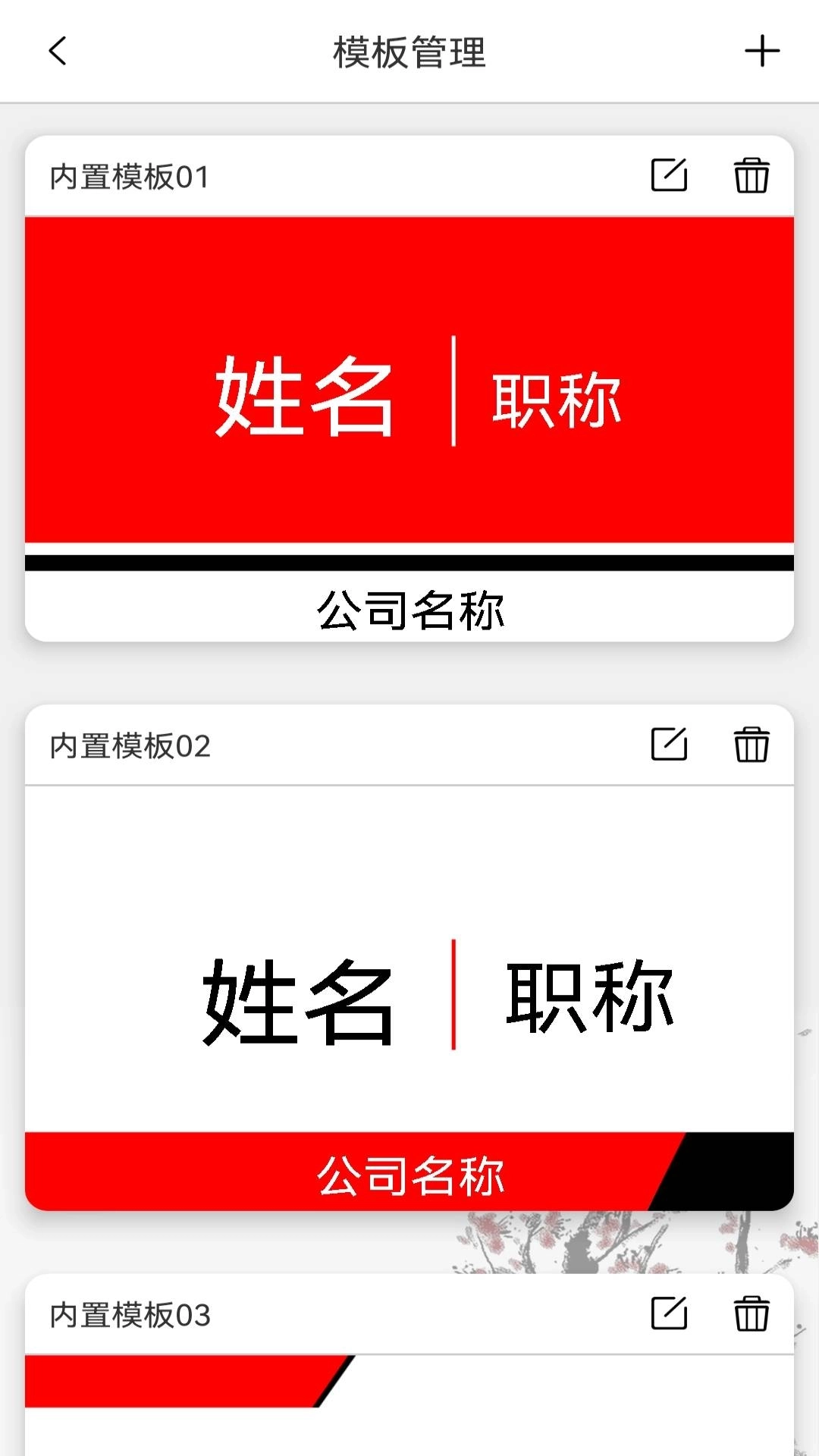Viewport: 819px width, 1456px height.
Task: Create a new template with the plus icon
Action: click(x=761, y=52)
